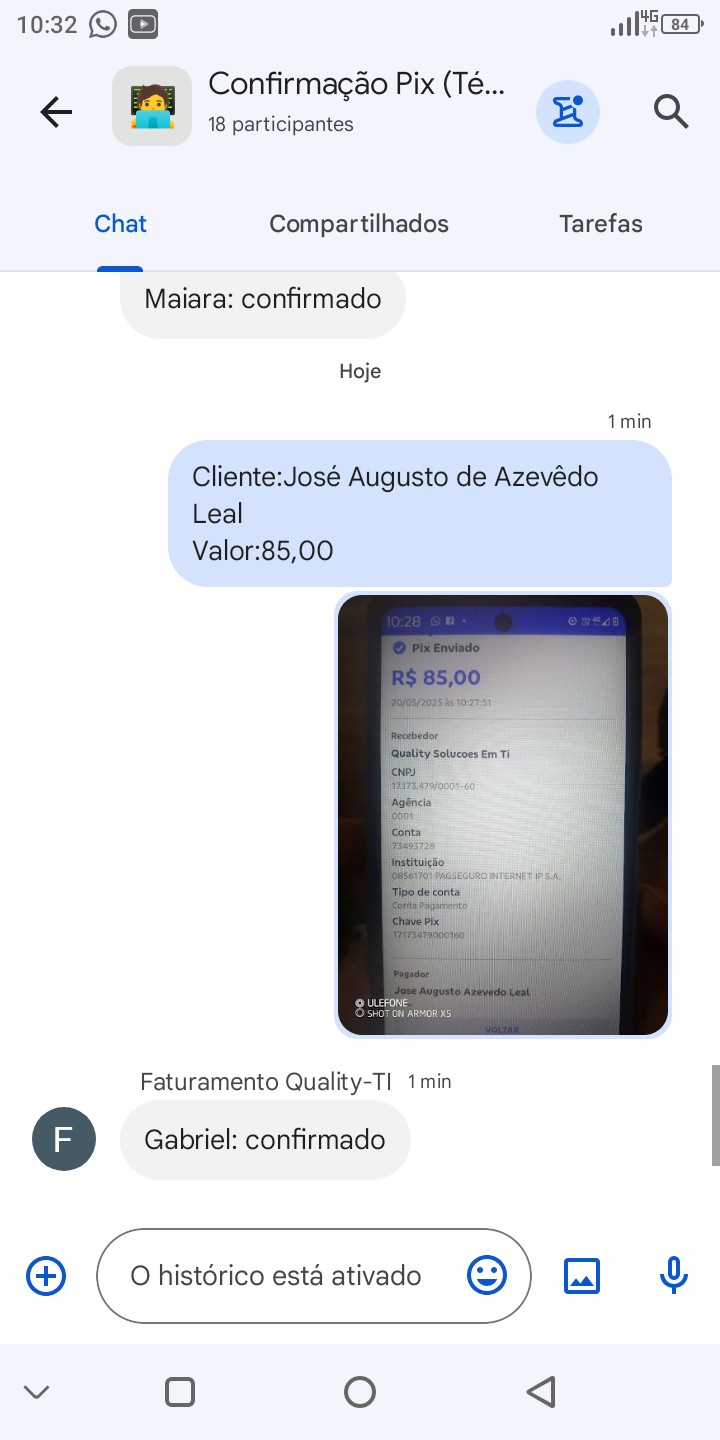This screenshot has width=720, height=1440.
Task: View the Faturamento Quality-TI sender avatar
Action: pyautogui.click(x=64, y=1139)
